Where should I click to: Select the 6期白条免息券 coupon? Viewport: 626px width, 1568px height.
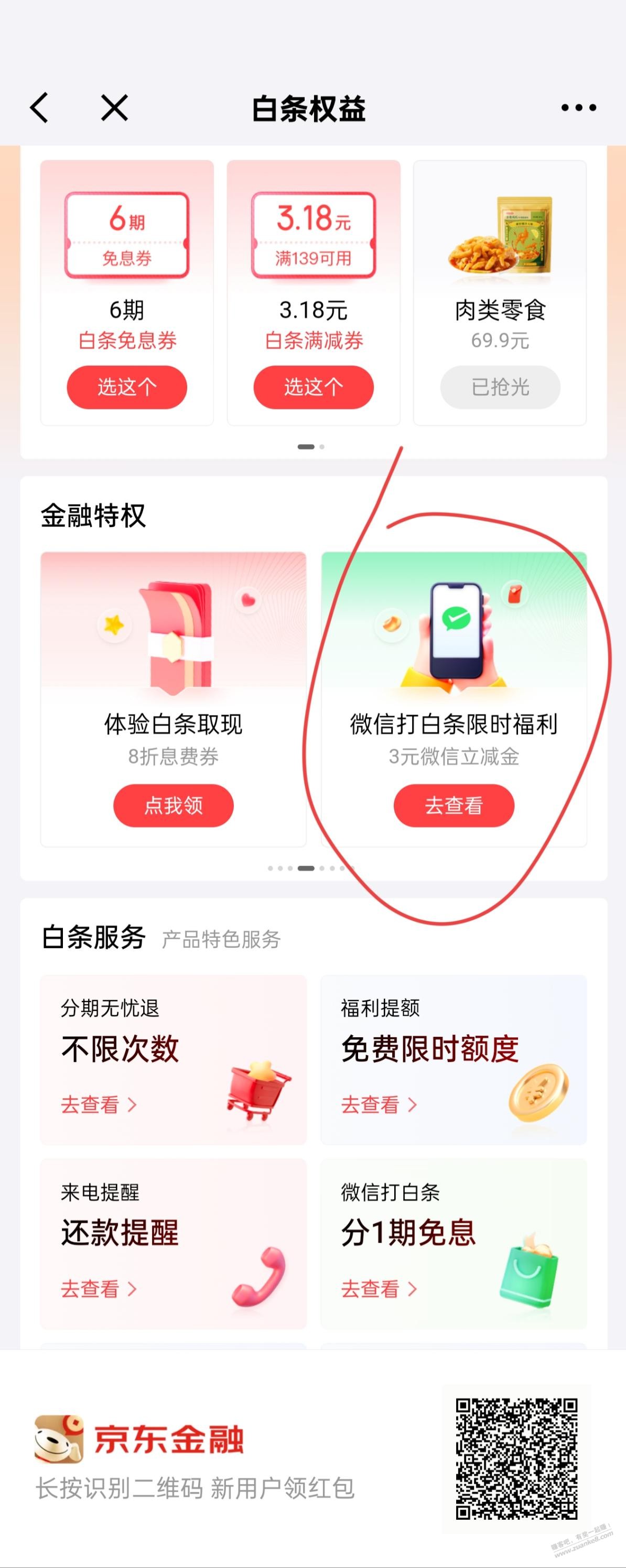tap(127, 387)
